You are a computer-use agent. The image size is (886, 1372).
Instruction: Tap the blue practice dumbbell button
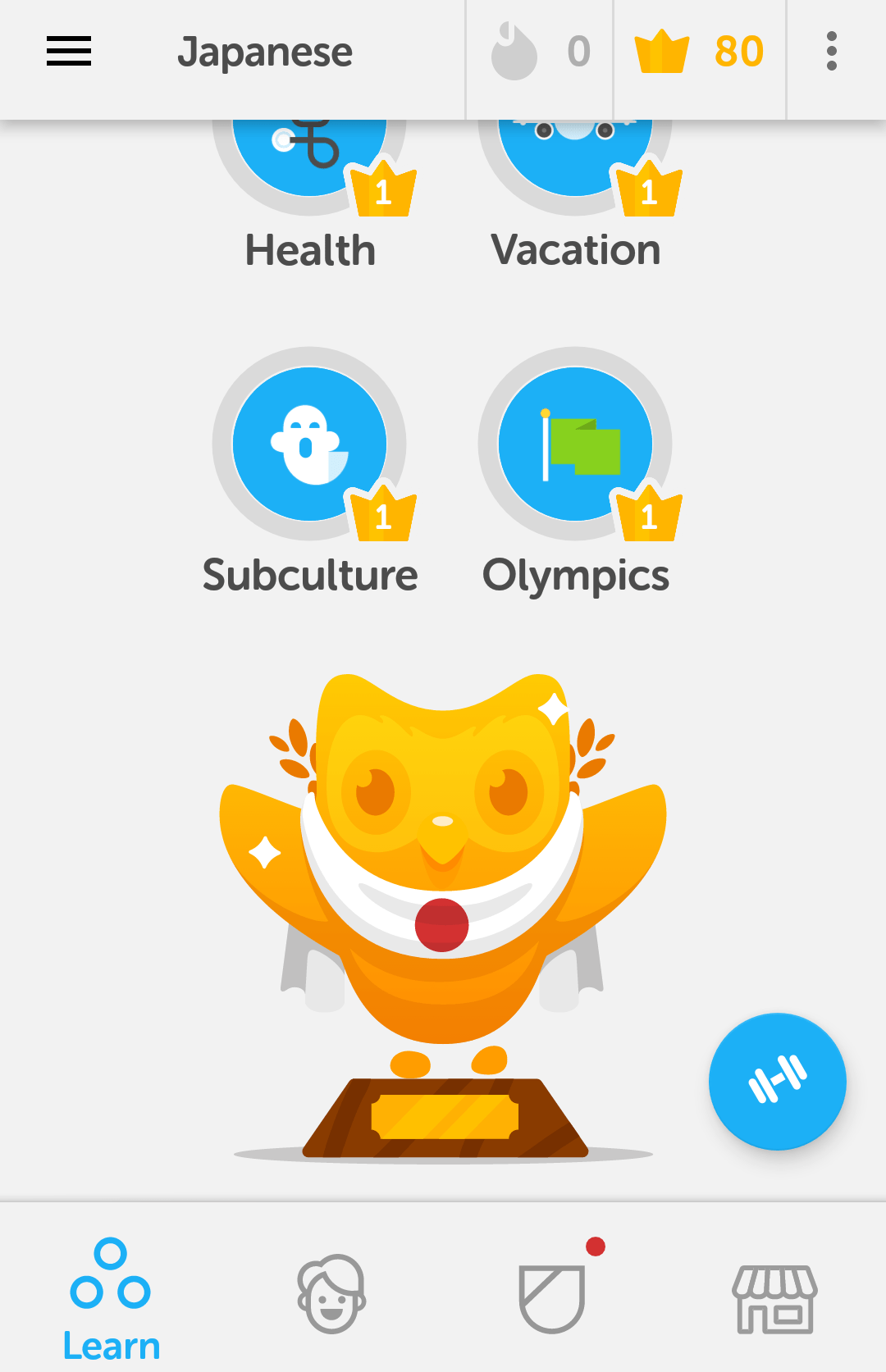(778, 1081)
